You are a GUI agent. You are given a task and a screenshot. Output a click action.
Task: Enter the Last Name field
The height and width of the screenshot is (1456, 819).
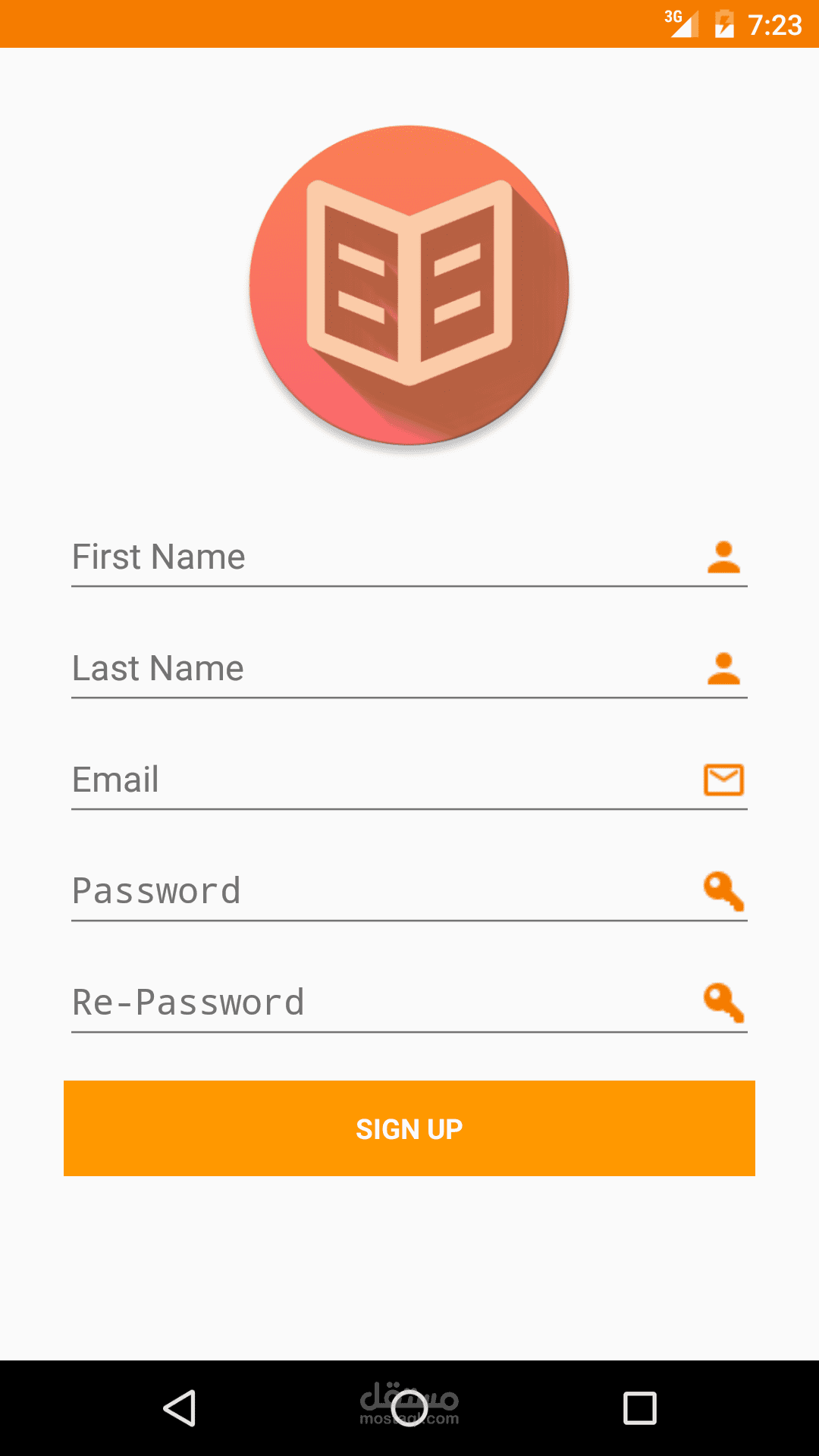pyautogui.click(x=379, y=669)
